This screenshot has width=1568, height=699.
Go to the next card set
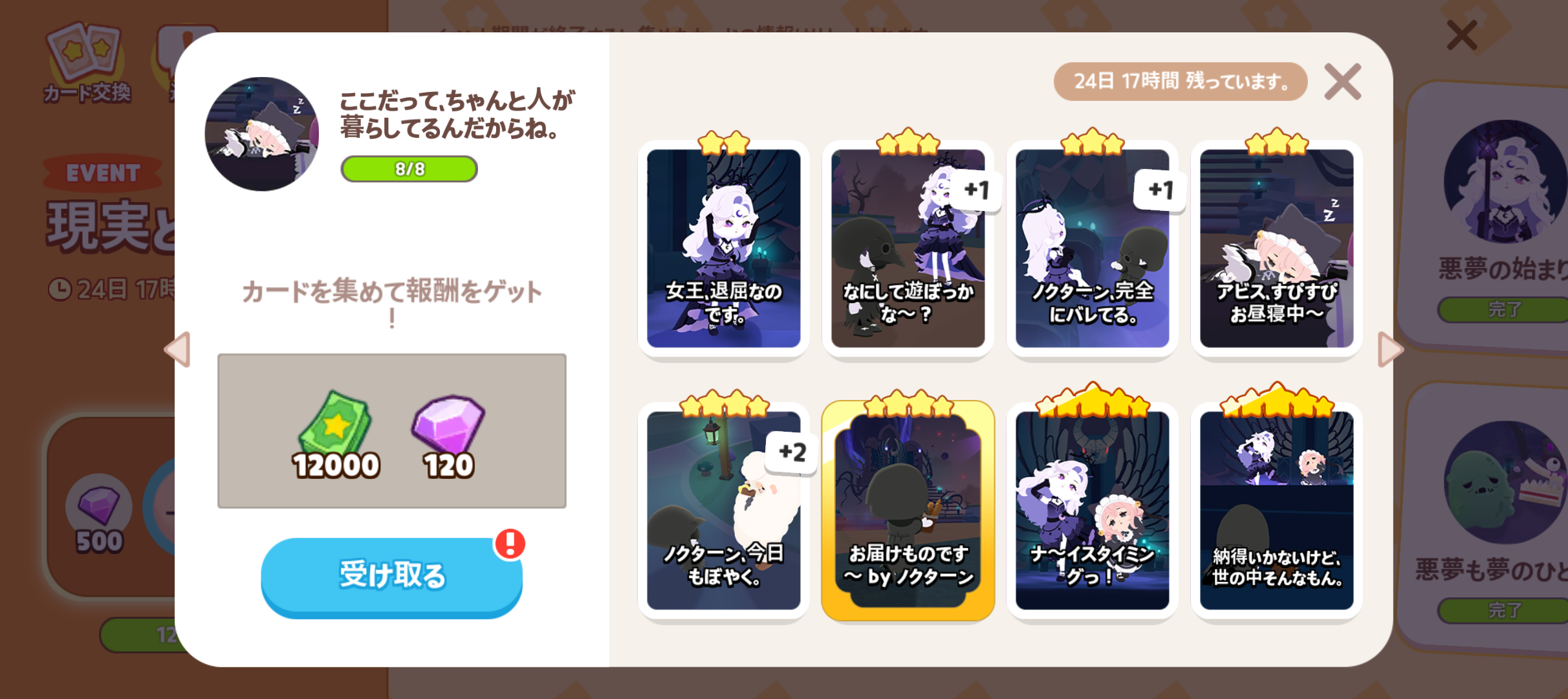point(1389,349)
